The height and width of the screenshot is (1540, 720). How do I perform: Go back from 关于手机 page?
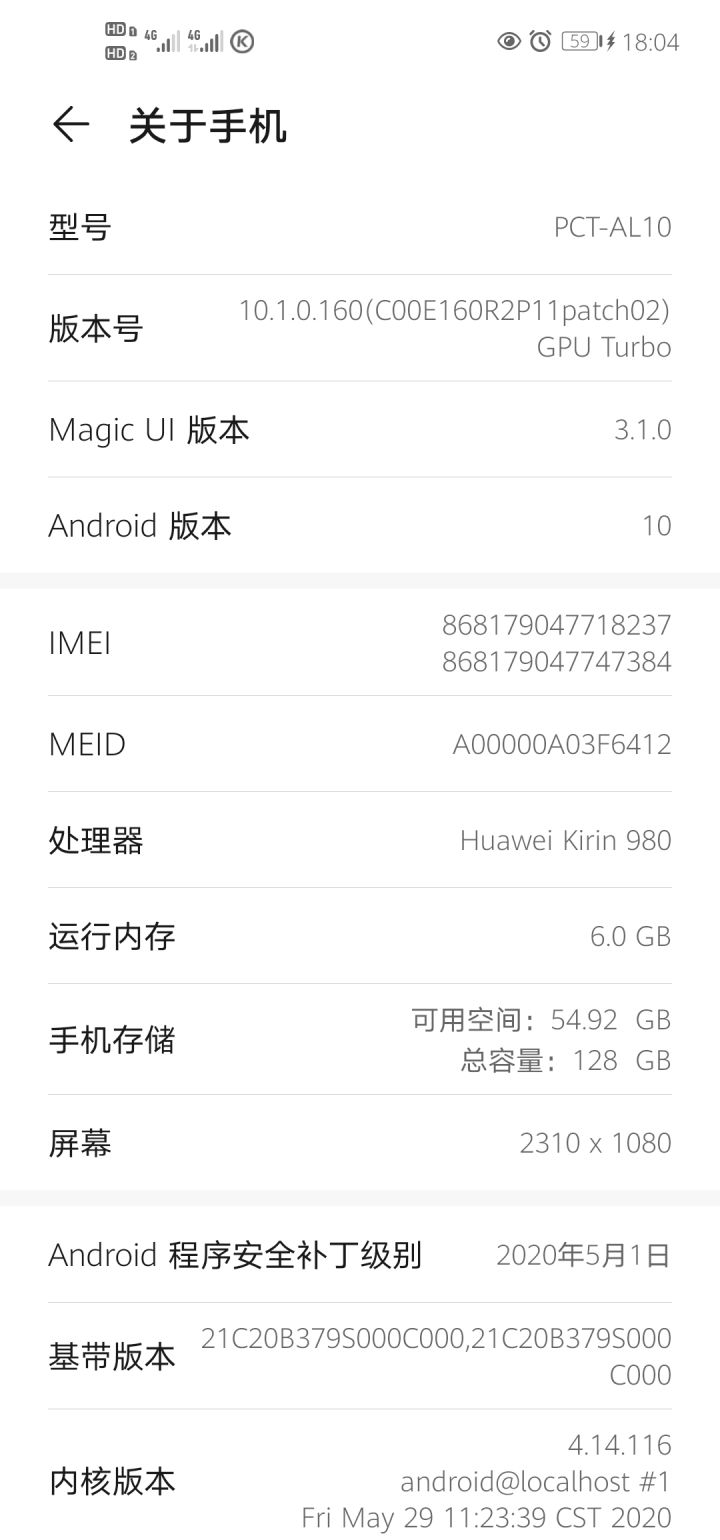[70, 126]
